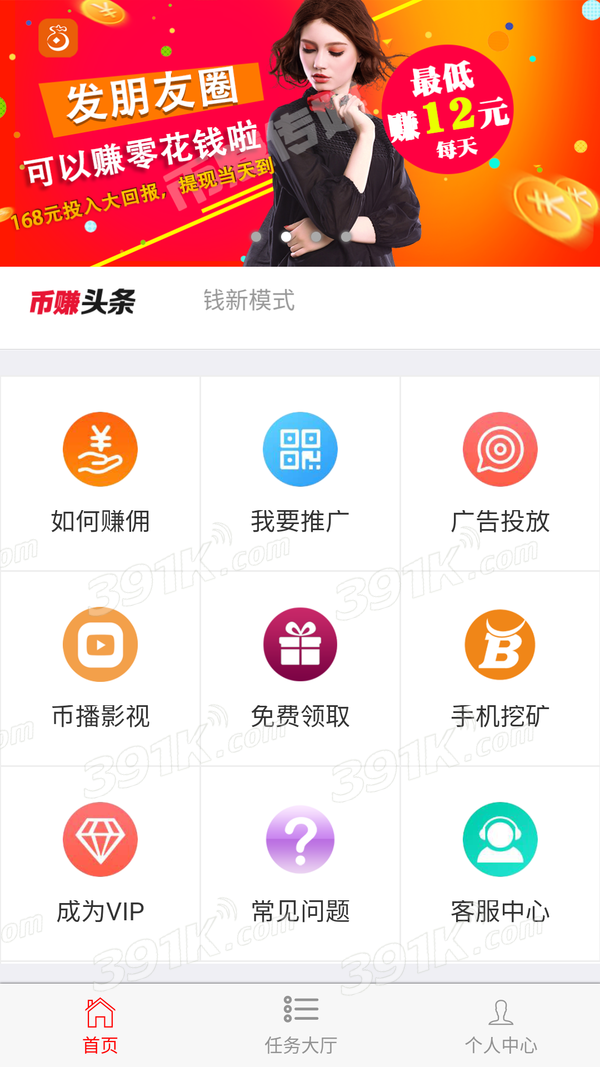Open the 个人中心 tab
This screenshot has height=1067, width=600.
point(500,1025)
